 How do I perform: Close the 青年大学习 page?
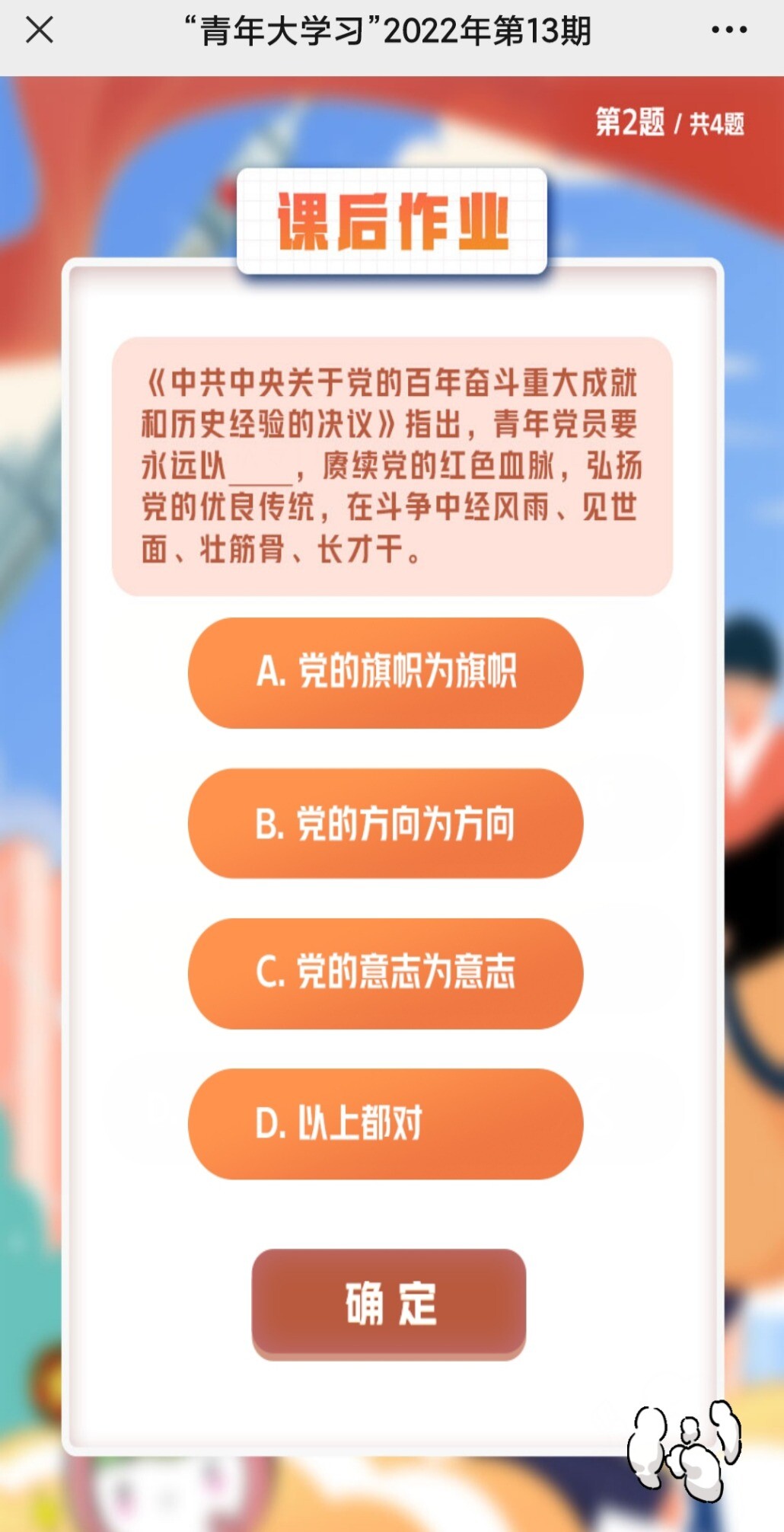pos(40,31)
